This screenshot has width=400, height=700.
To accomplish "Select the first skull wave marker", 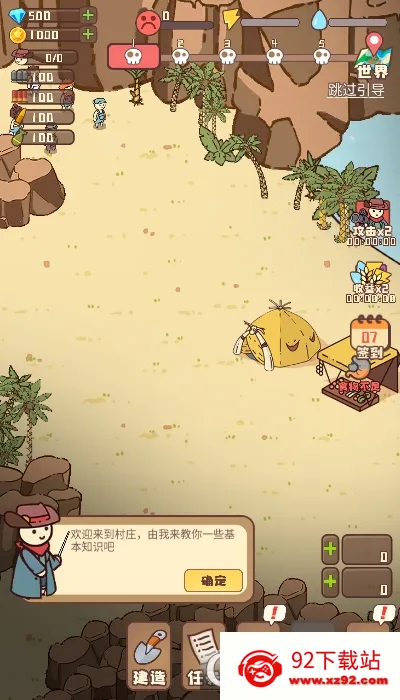I will pos(133,56).
